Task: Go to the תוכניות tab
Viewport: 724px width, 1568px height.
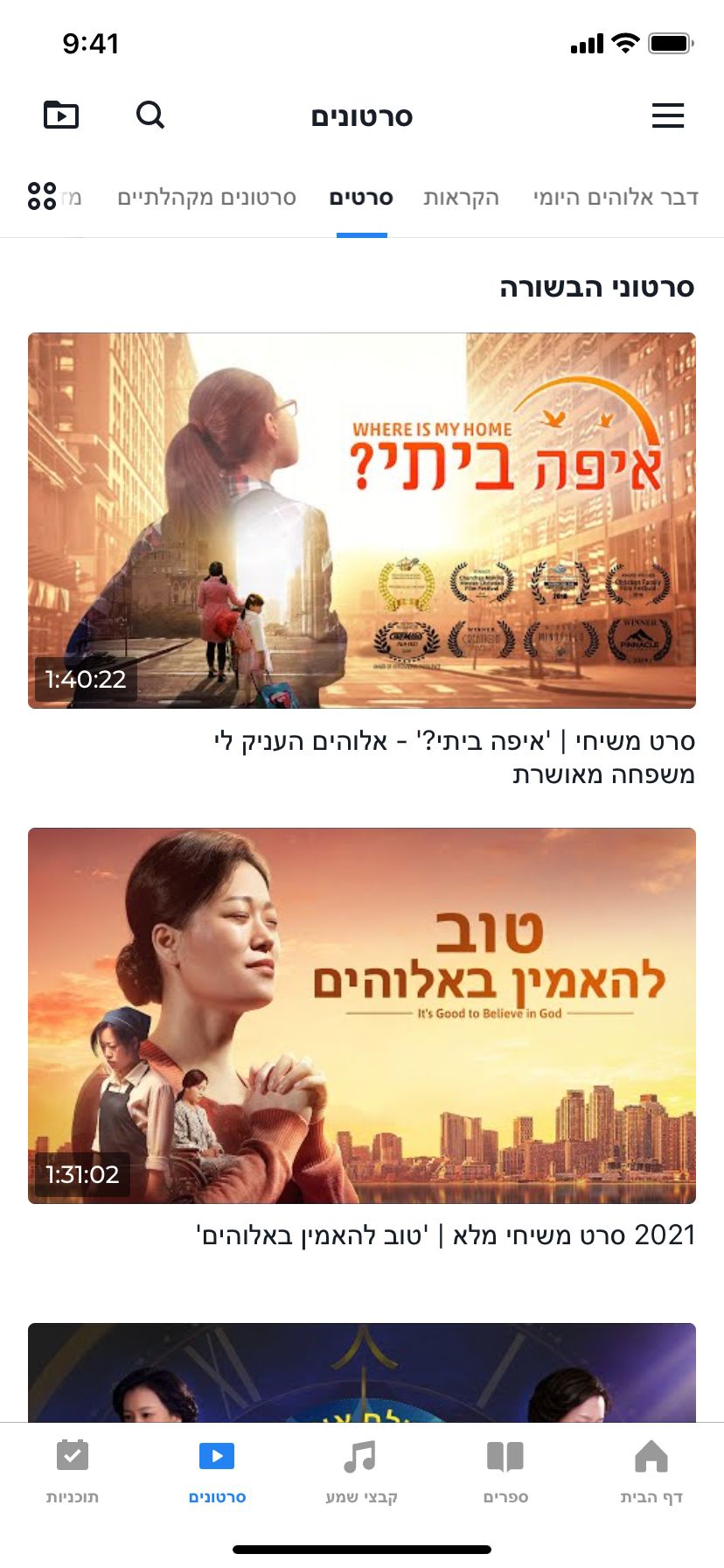Action: (73, 1472)
